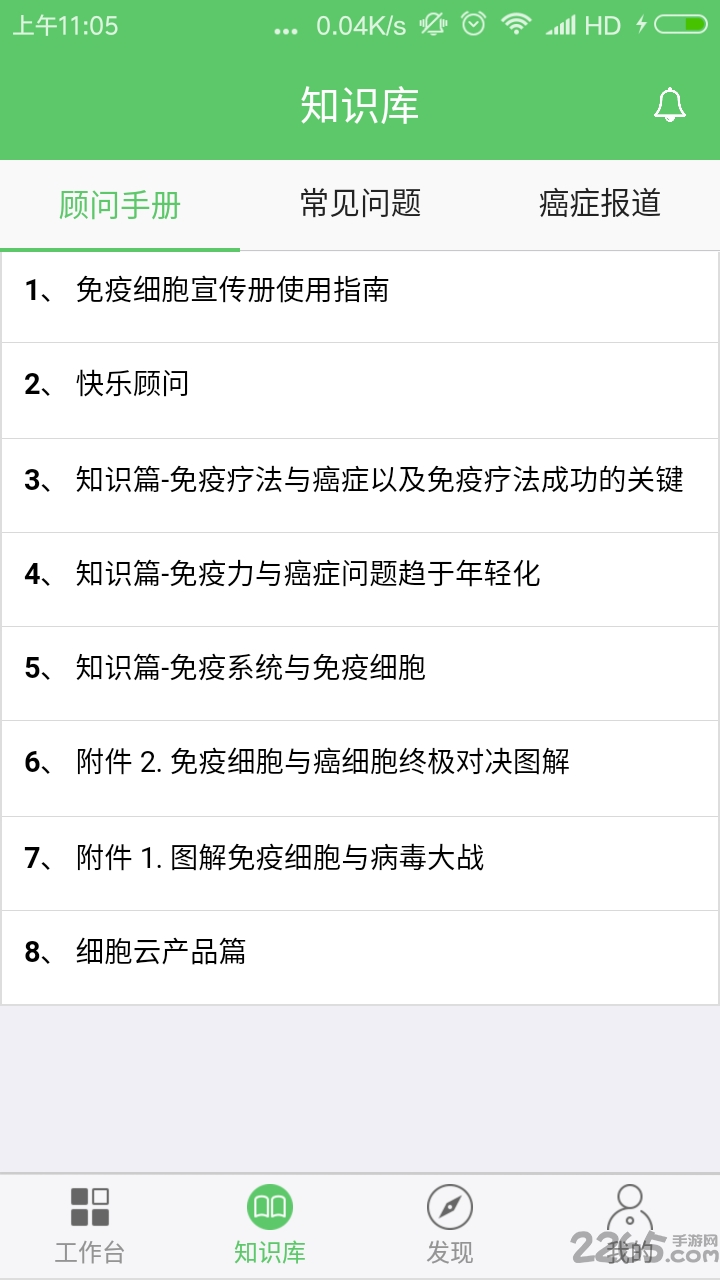Viewport: 720px width, 1280px height.
Task: Tap the 知识库 bottom tab
Action: coord(270,1226)
